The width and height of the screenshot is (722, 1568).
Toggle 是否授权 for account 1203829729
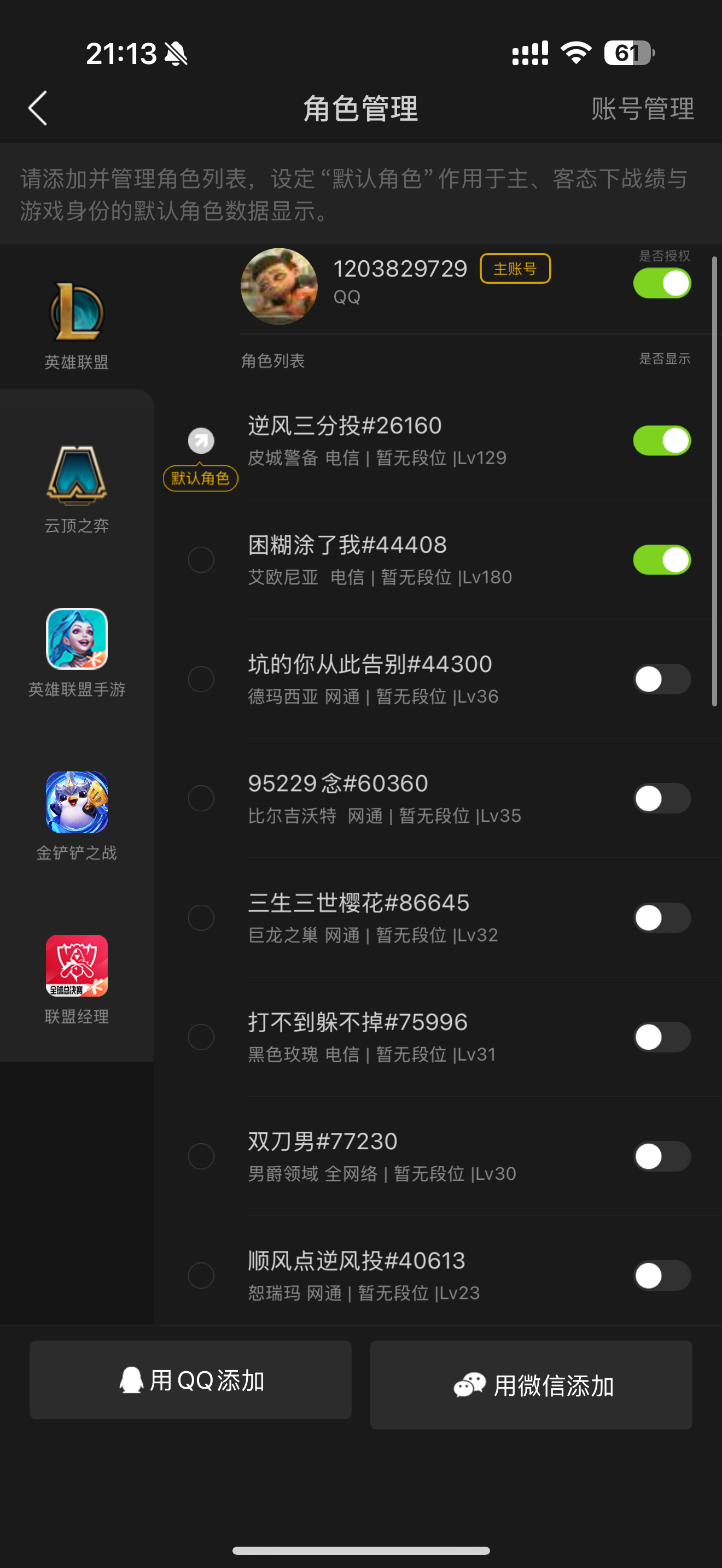pyautogui.click(x=662, y=284)
